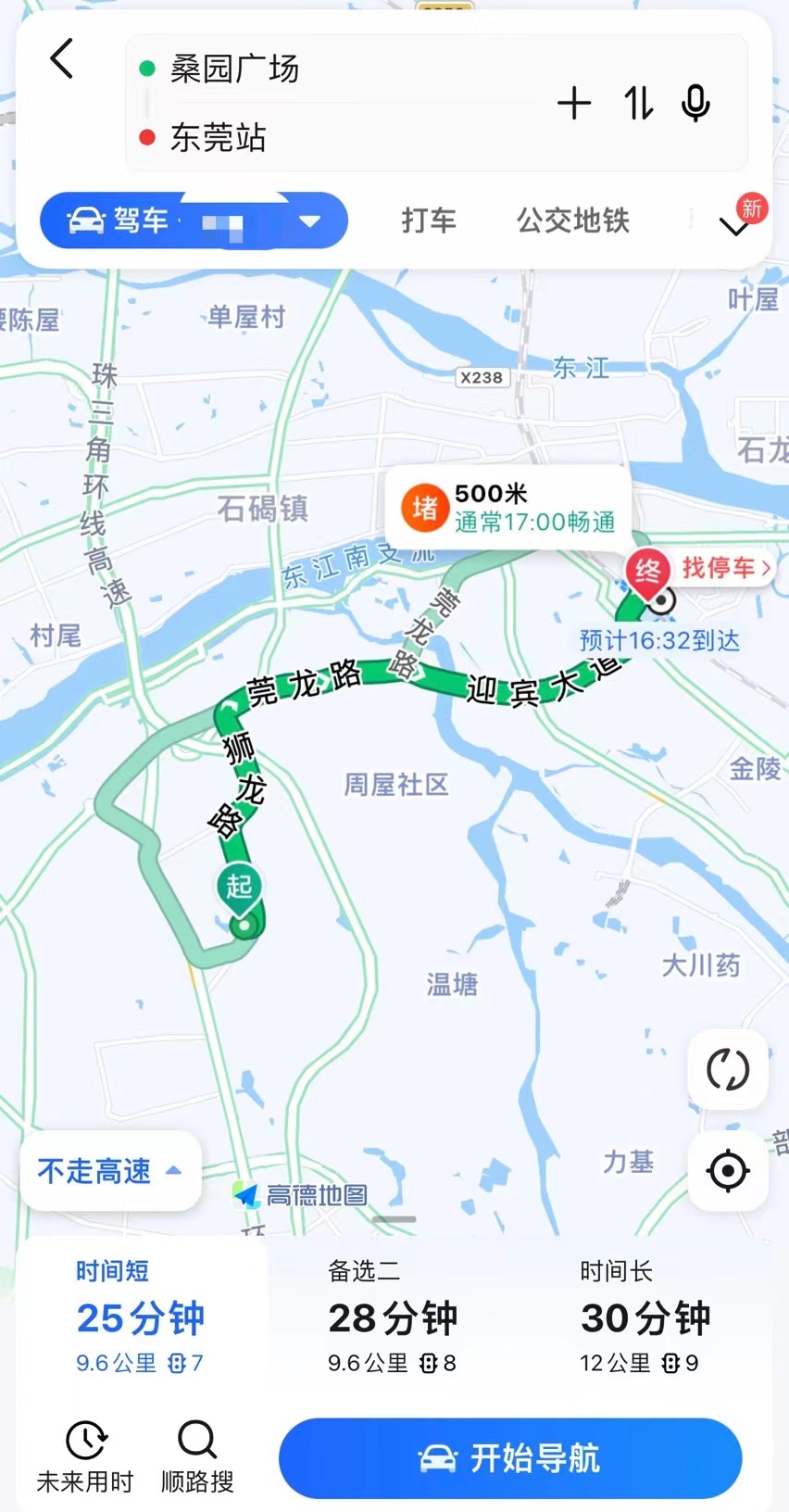Screen dimensions: 789x1512
Task: Open 顺路搜 search along route
Action: 197,1456
